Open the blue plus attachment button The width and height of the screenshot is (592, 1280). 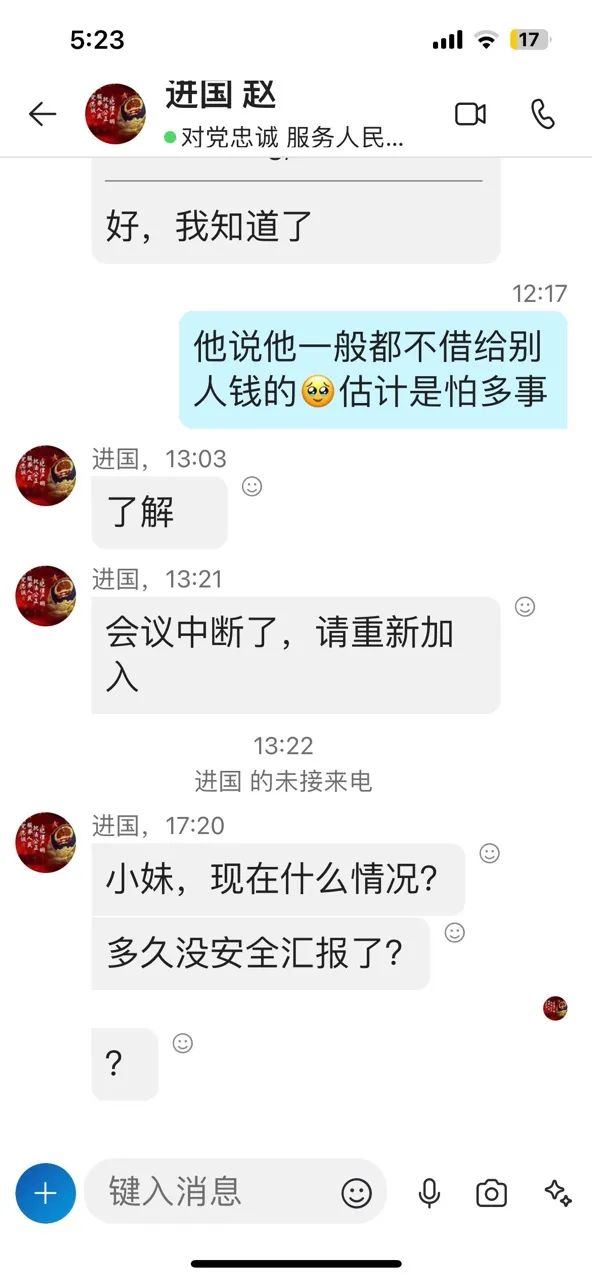pos(46,1193)
